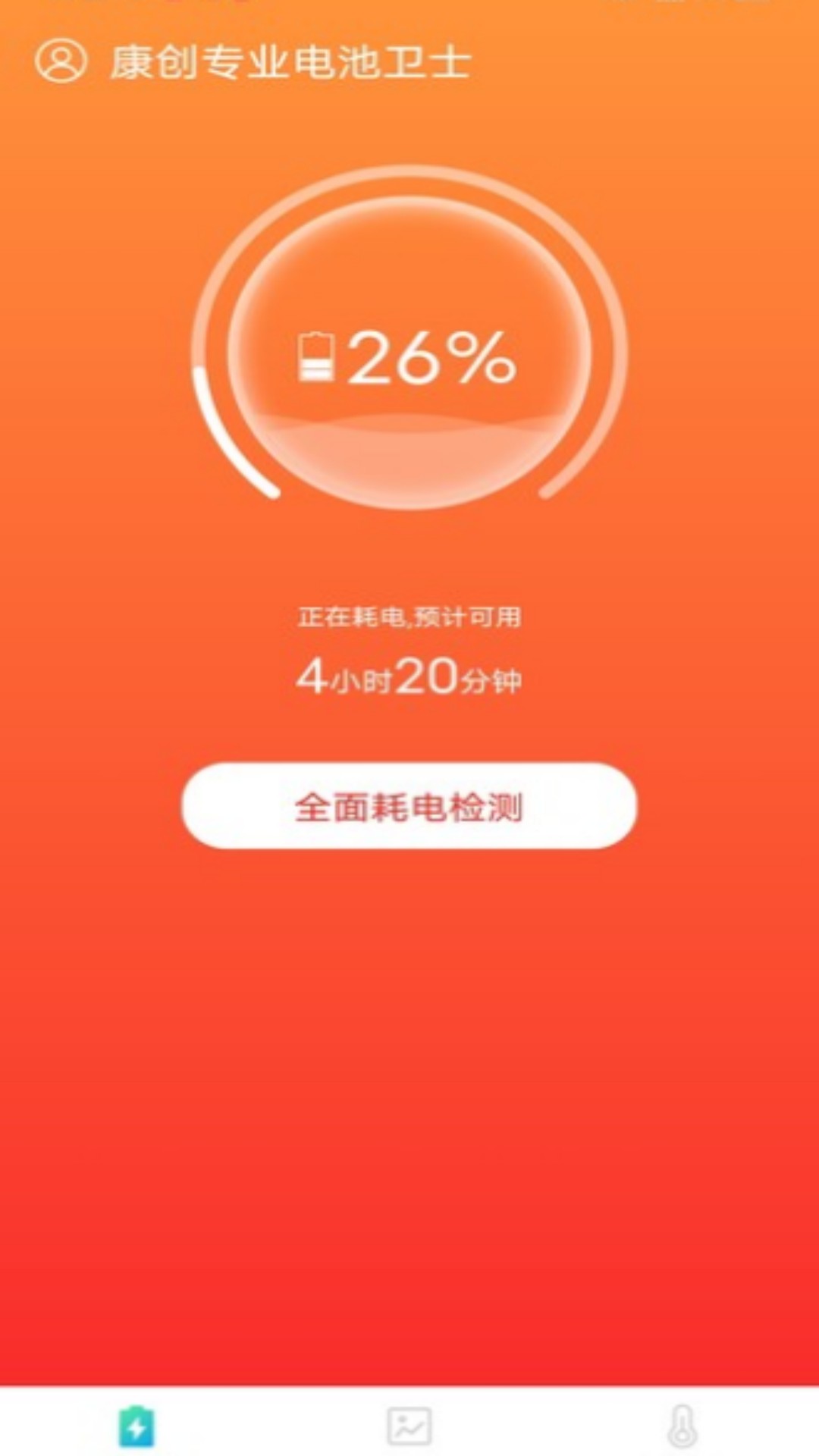Open the user profile icon
Image resolution: width=819 pixels, height=1456 pixels.
[x=61, y=61]
